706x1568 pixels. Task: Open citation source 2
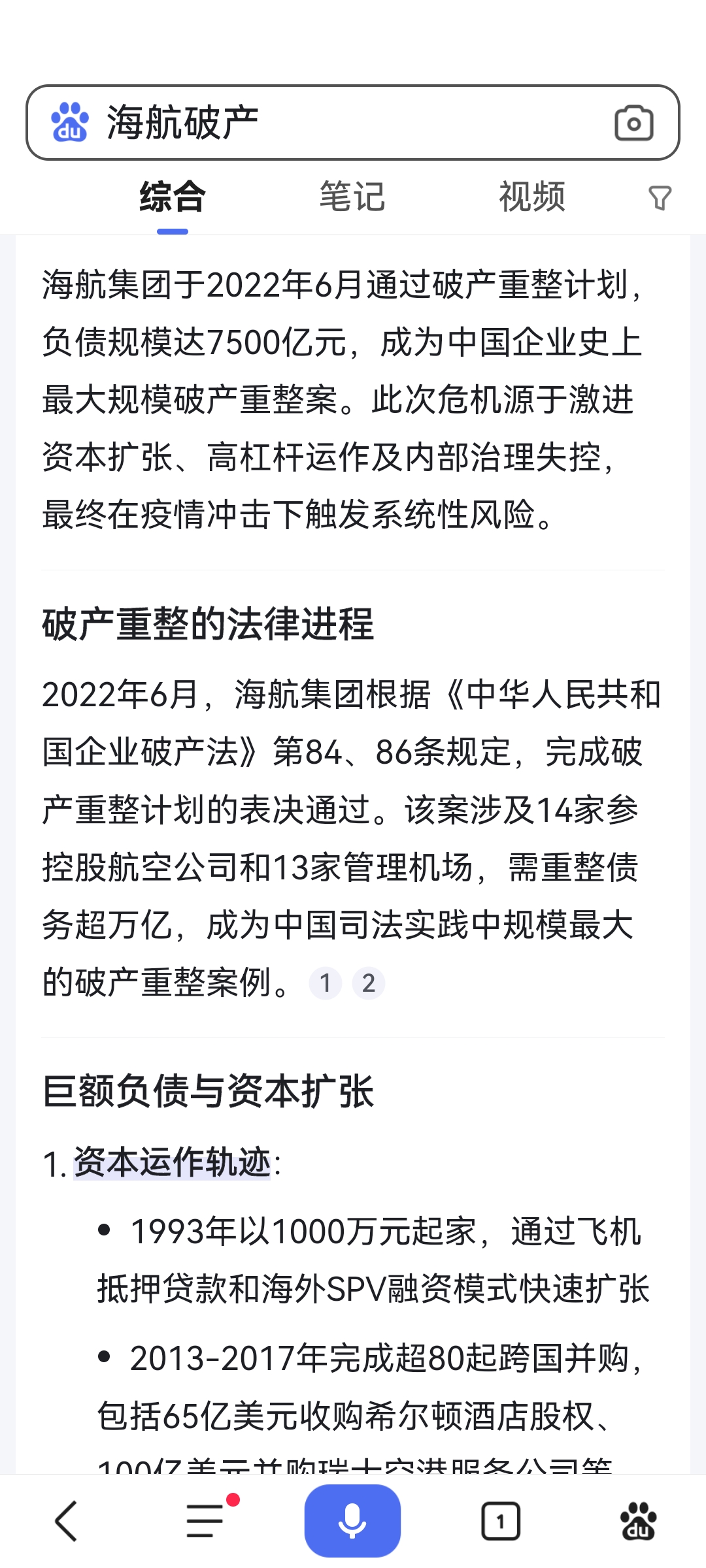pyautogui.click(x=369, y=983)
